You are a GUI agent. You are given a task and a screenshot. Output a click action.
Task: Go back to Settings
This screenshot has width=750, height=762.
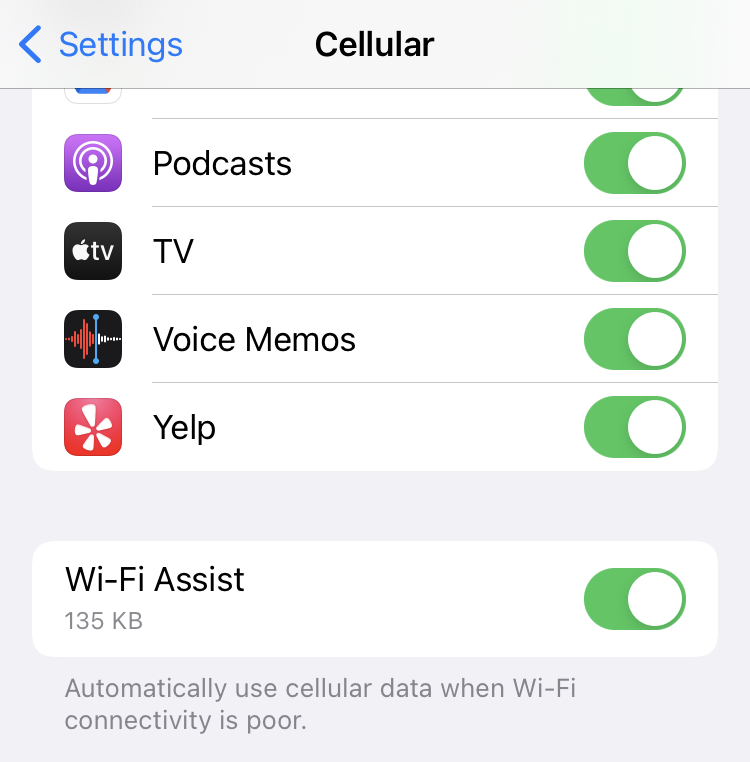point(100,45)
